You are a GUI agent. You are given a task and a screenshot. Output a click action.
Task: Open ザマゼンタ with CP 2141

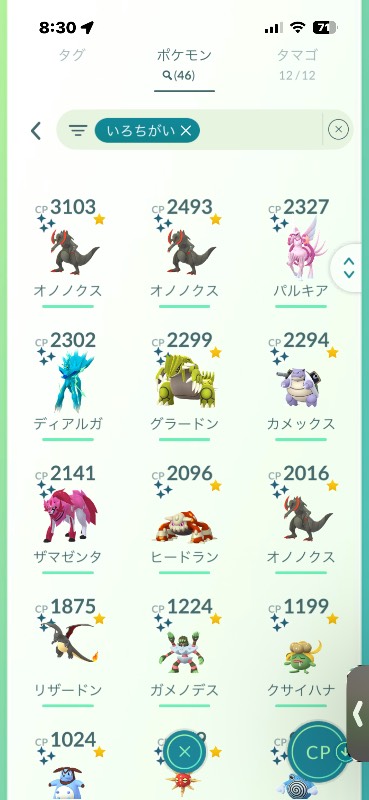tap(68, 519)
